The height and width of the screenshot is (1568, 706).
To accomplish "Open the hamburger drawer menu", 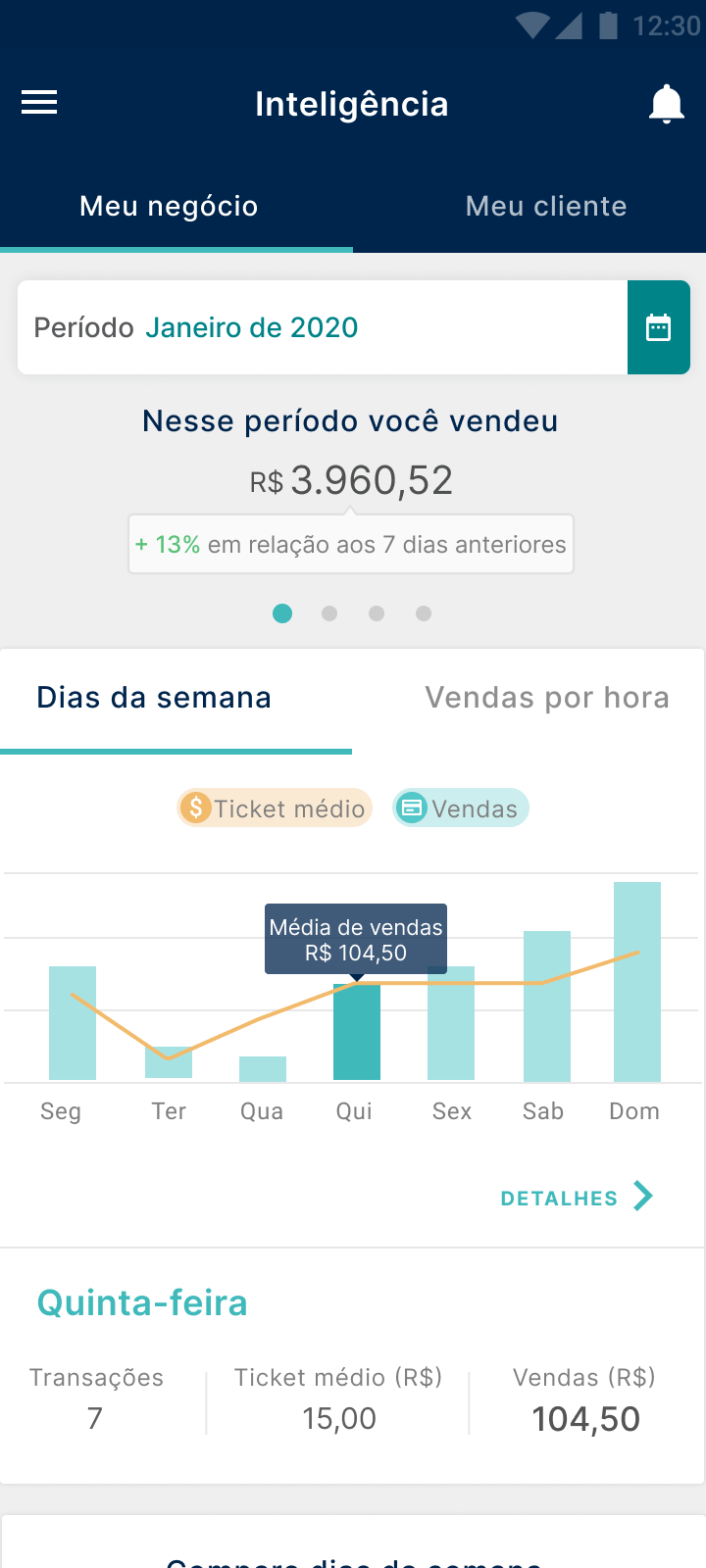I will (x=39, y=103).
